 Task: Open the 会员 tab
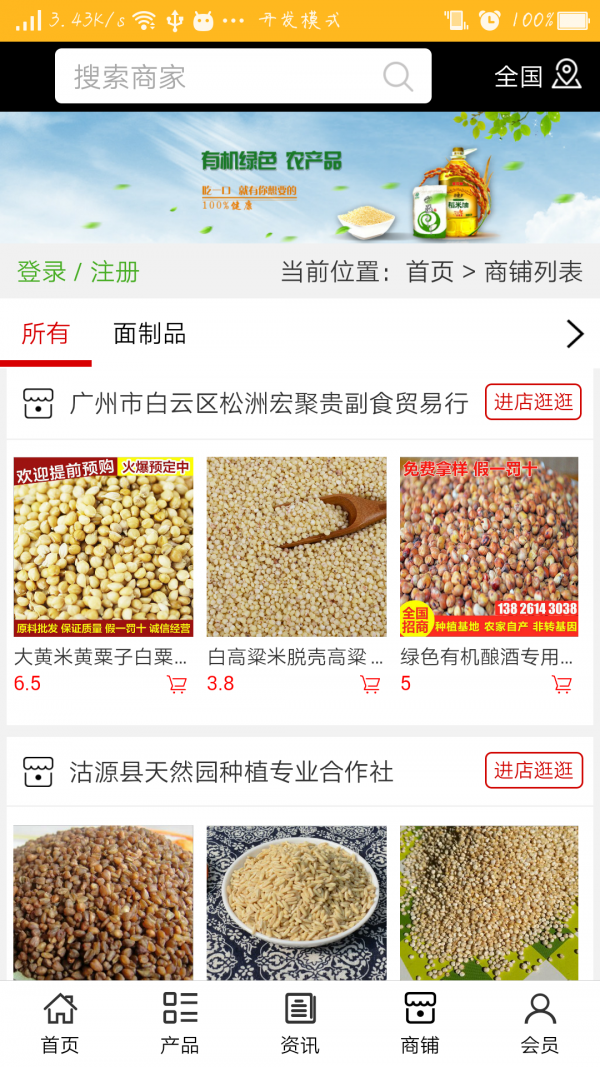pyautogui.click(x=540, y=1023)
